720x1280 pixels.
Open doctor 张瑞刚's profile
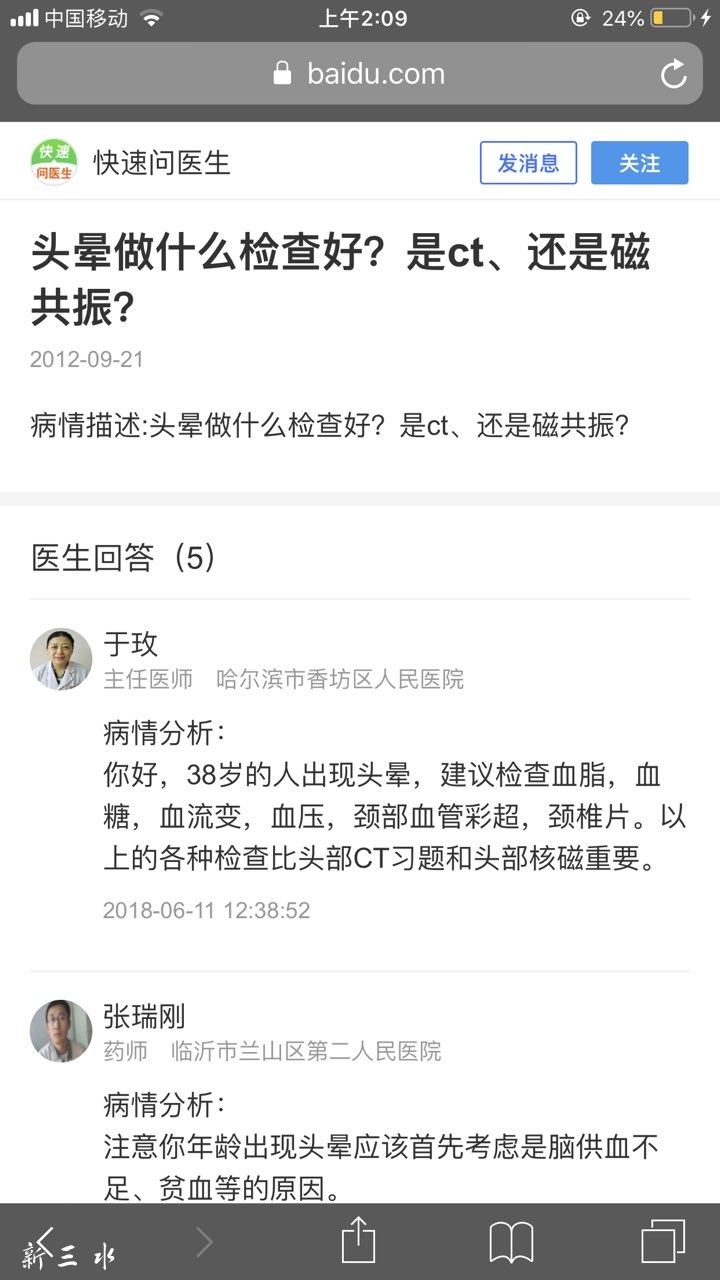click(61, 1030)
